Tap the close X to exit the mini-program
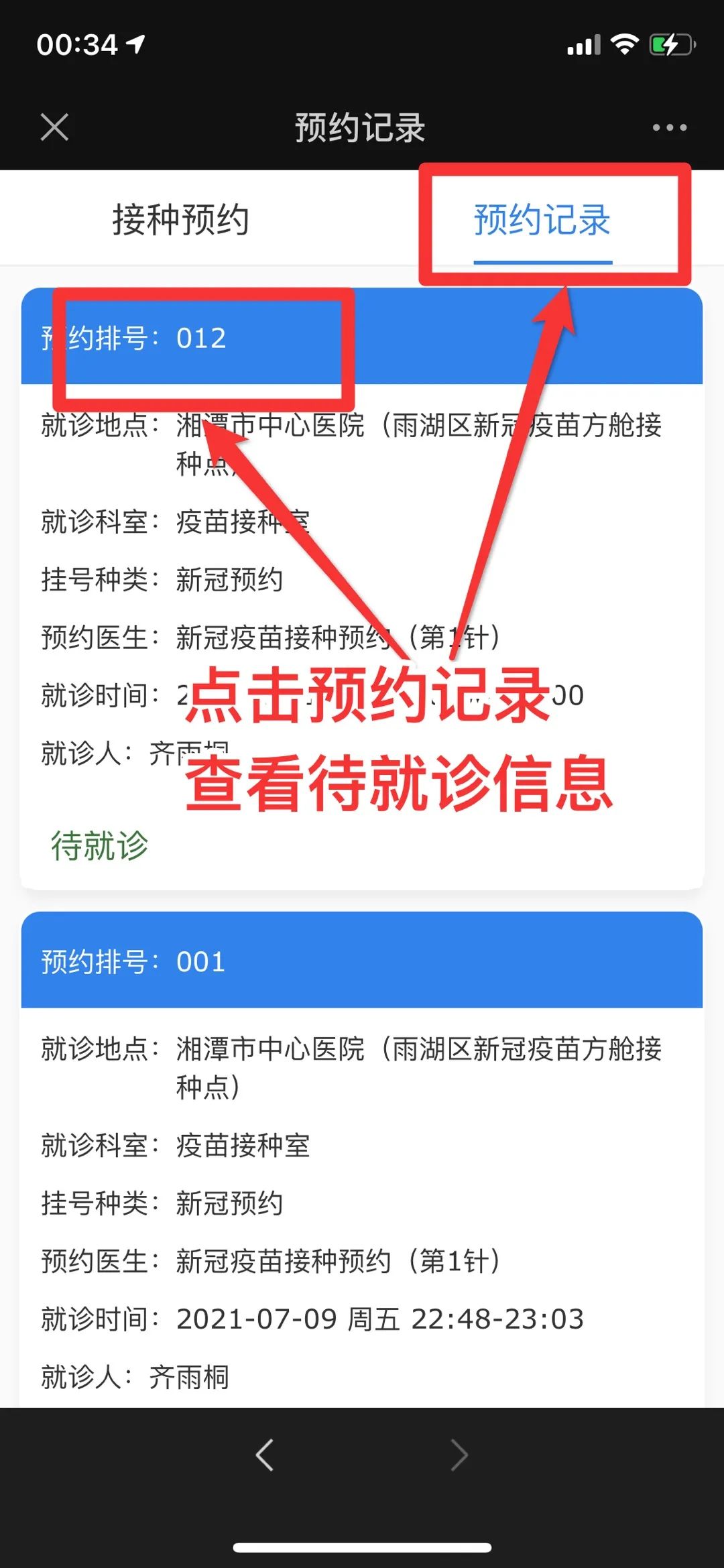 pos(55,127)
